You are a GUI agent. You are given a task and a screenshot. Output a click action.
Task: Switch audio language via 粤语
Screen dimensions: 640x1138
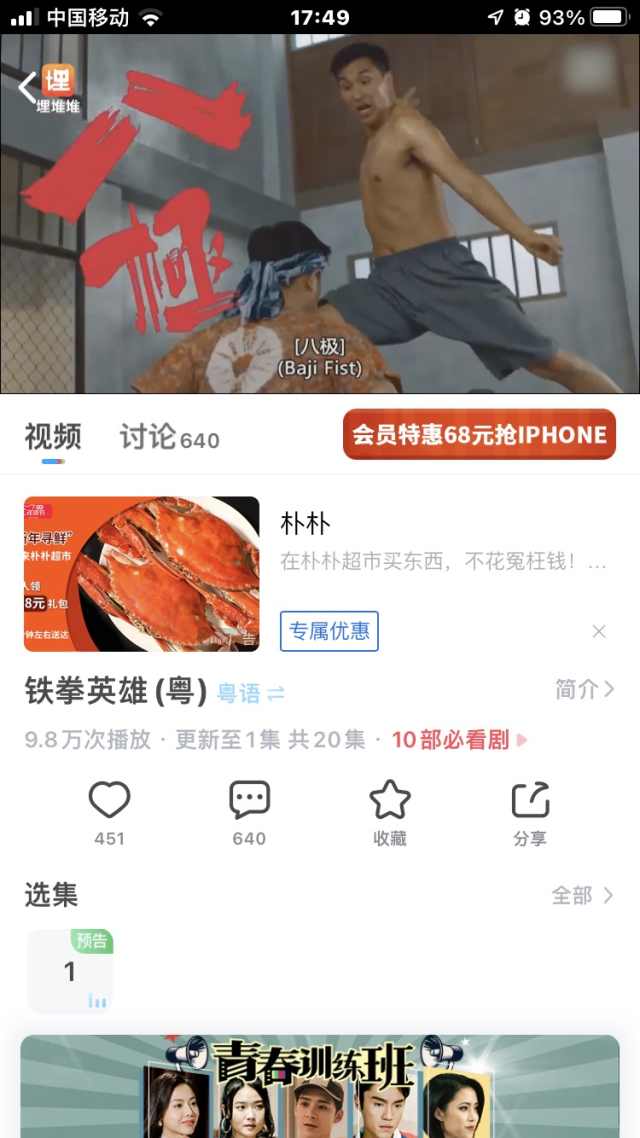(x=250, y=694)
